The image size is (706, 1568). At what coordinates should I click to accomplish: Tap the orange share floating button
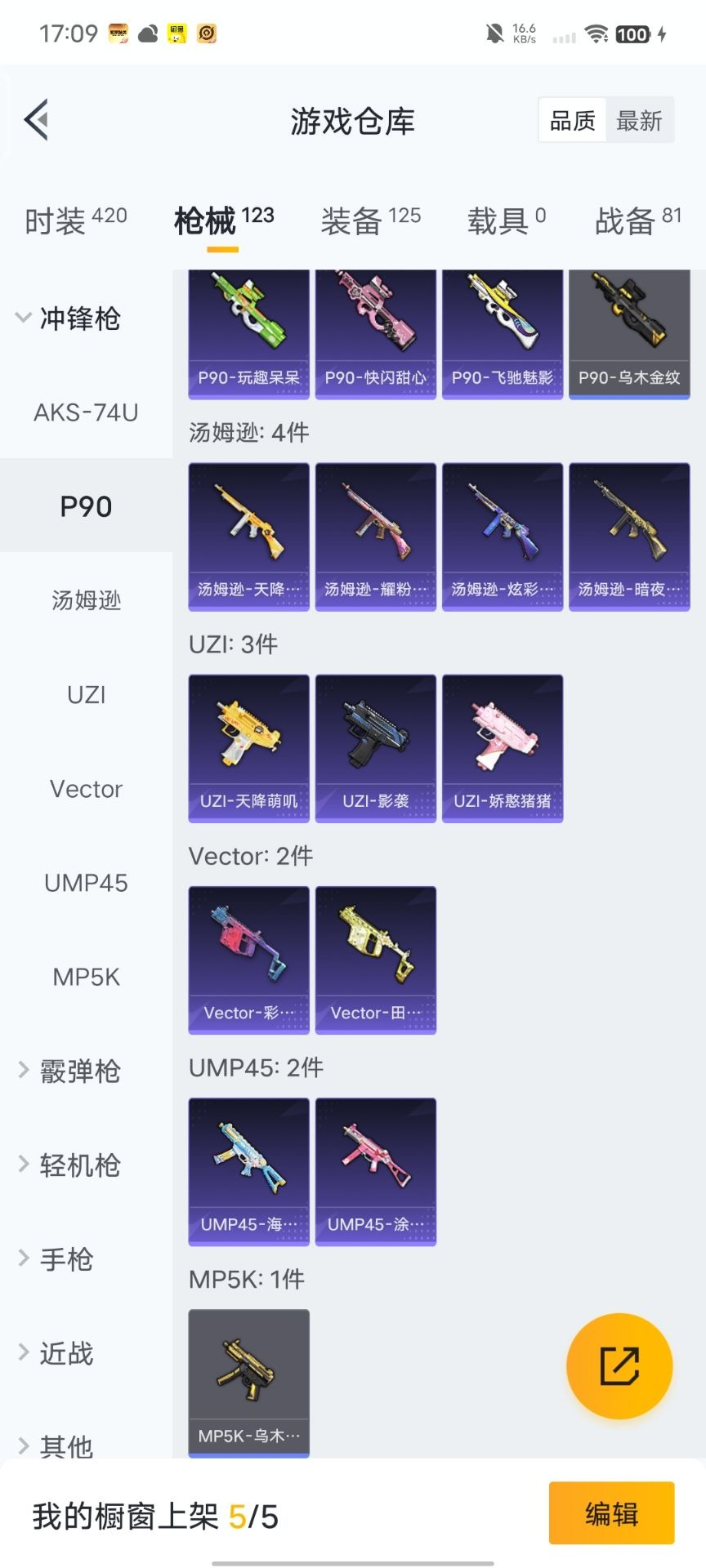pyautogui.click(x=619, y=1366)
